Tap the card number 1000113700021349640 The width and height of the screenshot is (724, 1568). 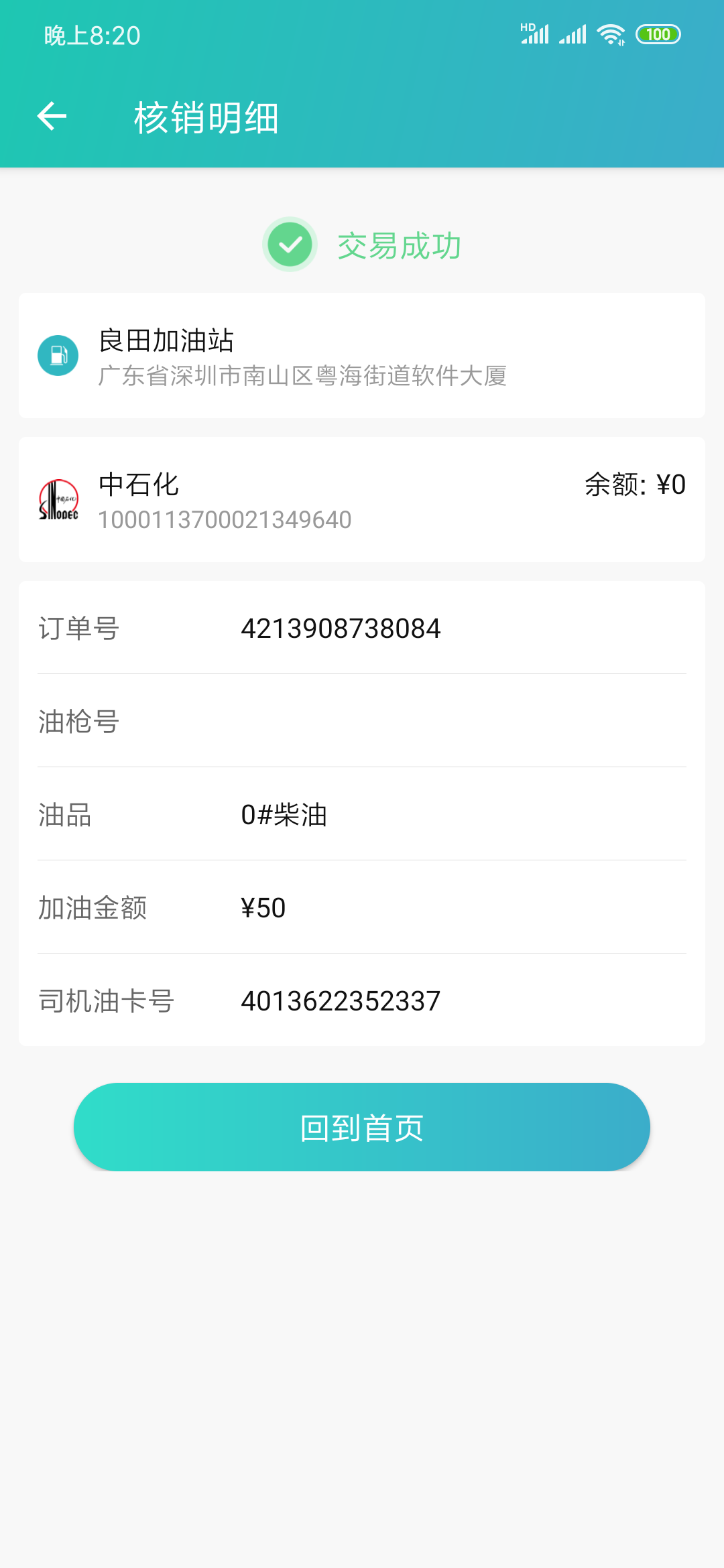click(x=225, y=519)
